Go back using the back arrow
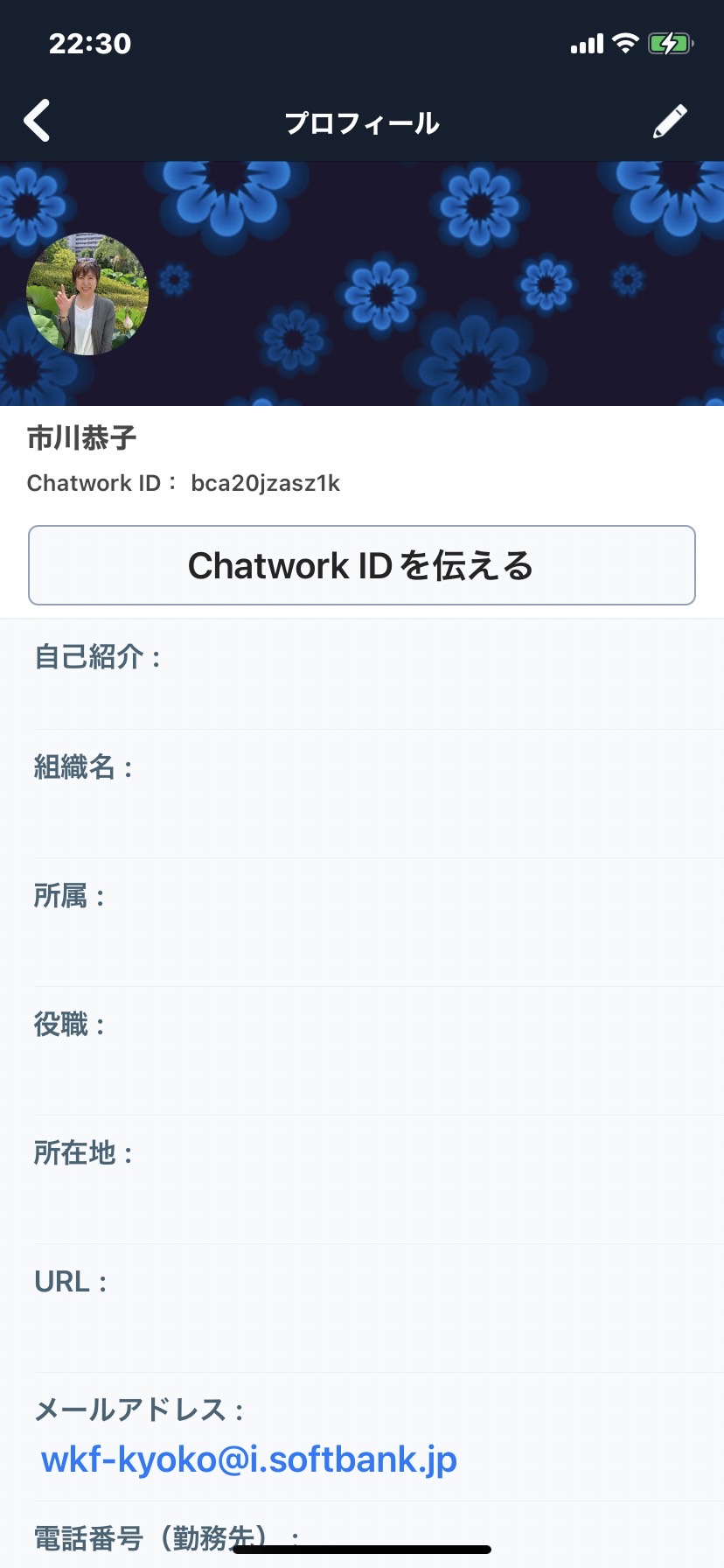 pos(37,121)
